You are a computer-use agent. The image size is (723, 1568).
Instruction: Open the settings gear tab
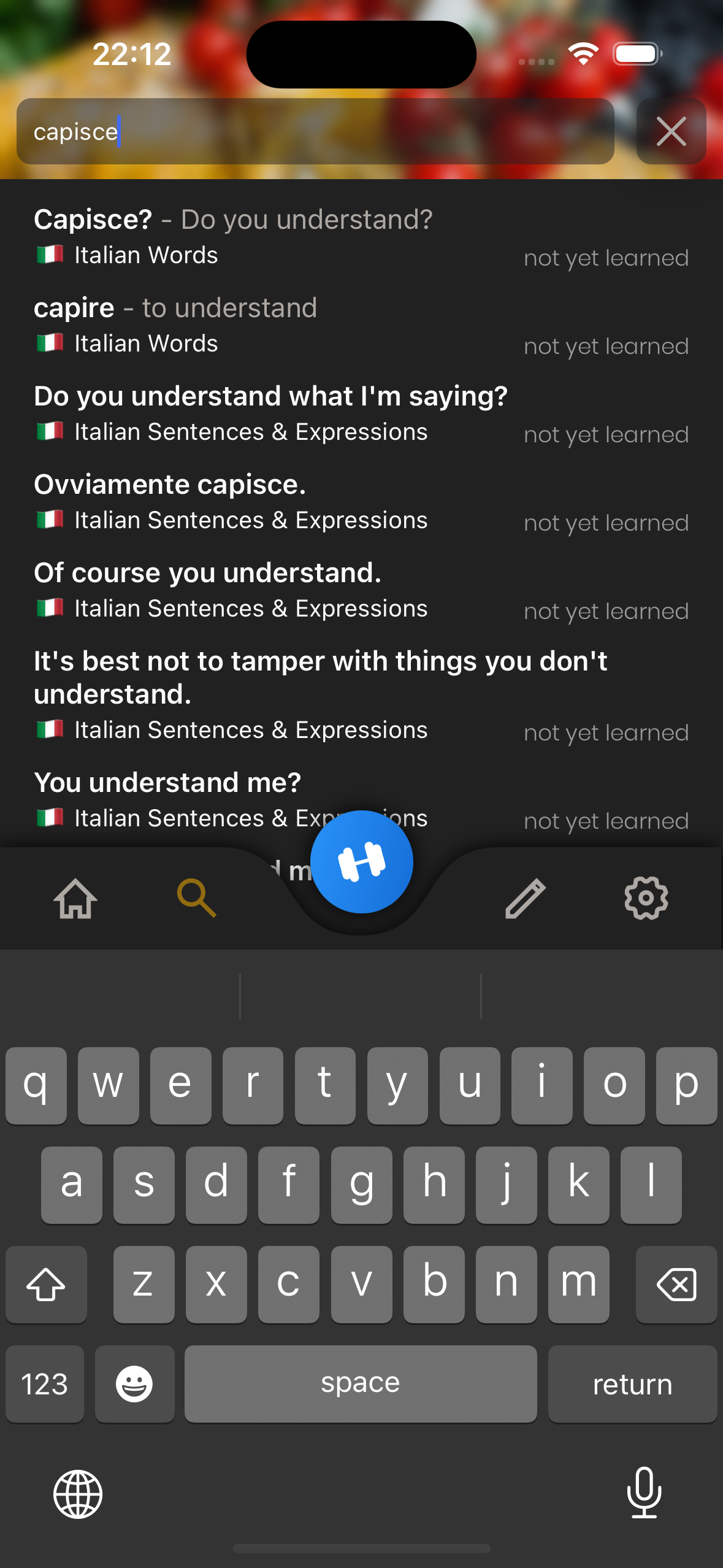click(x=646, y=898)
